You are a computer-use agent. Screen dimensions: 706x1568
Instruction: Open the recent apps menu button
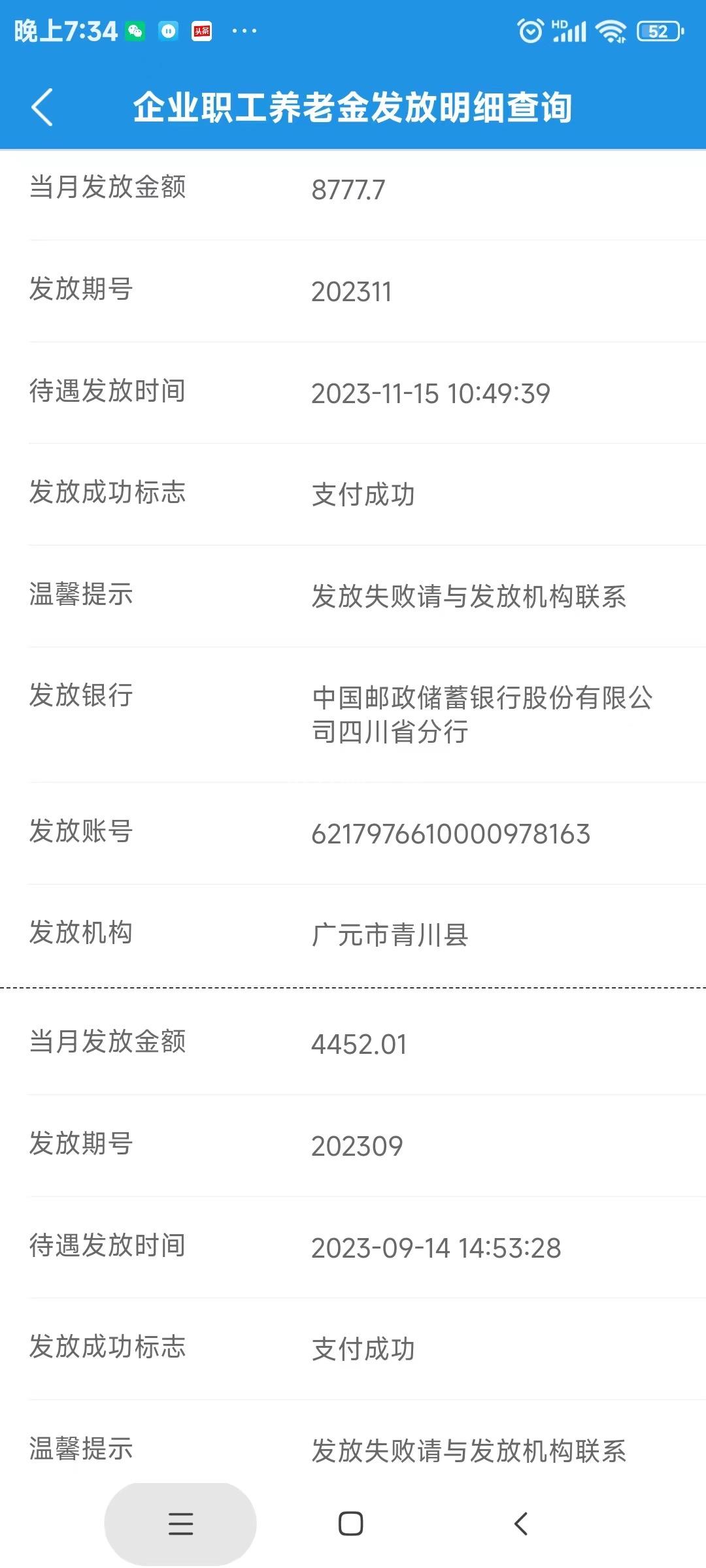click(x=180, y=1524)
